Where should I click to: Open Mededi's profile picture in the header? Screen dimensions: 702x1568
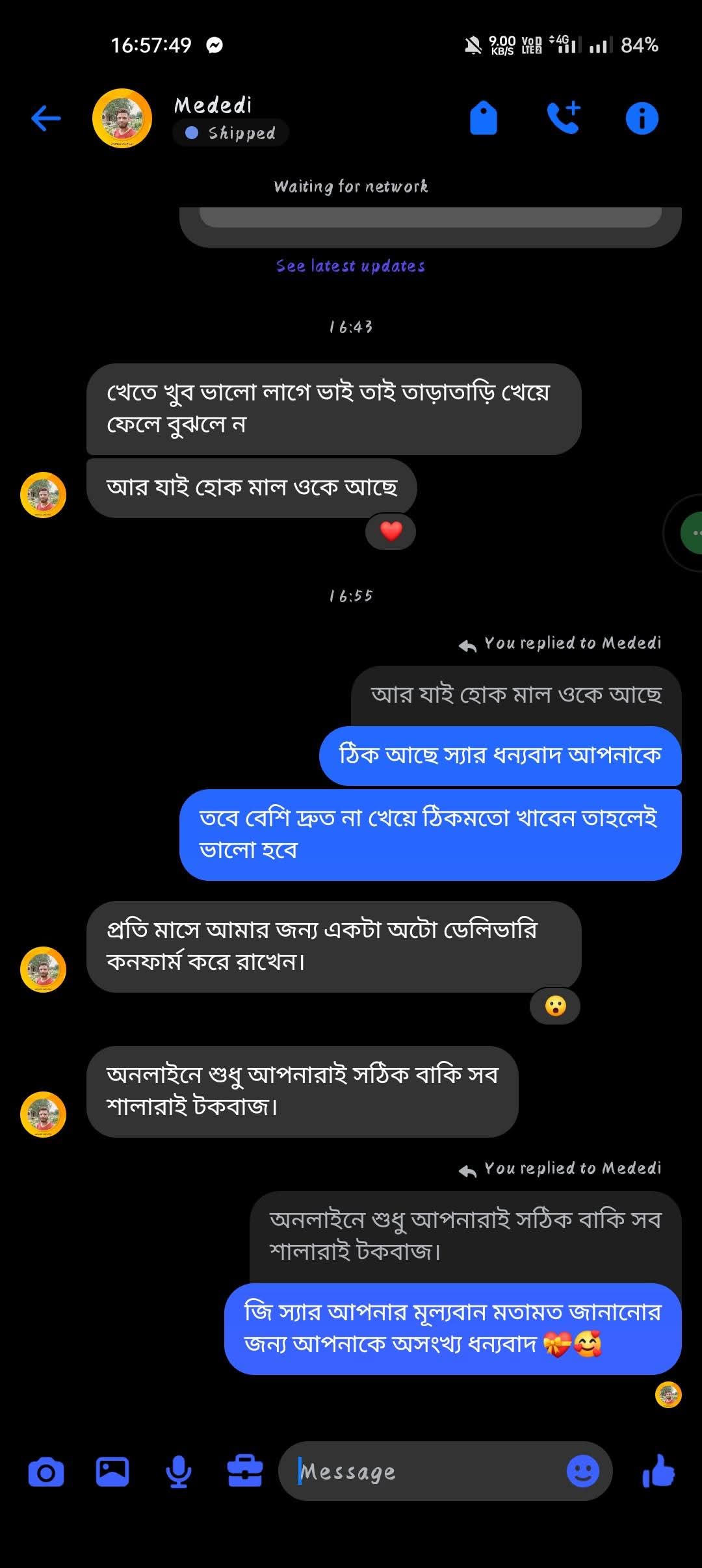point(122,118)
